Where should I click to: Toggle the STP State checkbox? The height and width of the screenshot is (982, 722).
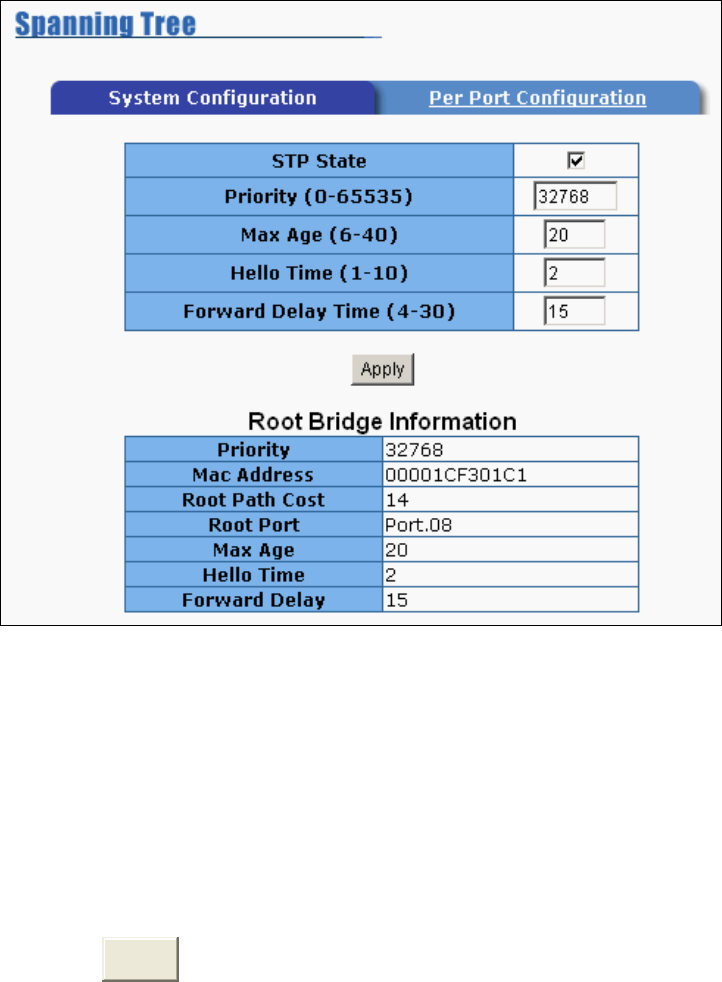(575, 160)
